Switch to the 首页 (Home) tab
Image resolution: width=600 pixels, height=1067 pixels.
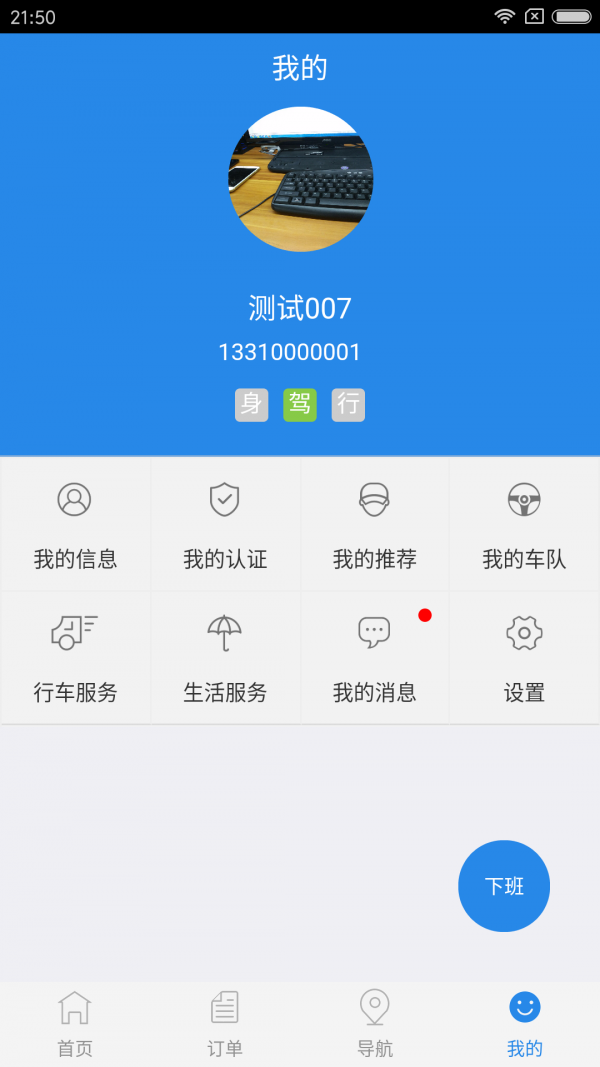point(75,1024)
